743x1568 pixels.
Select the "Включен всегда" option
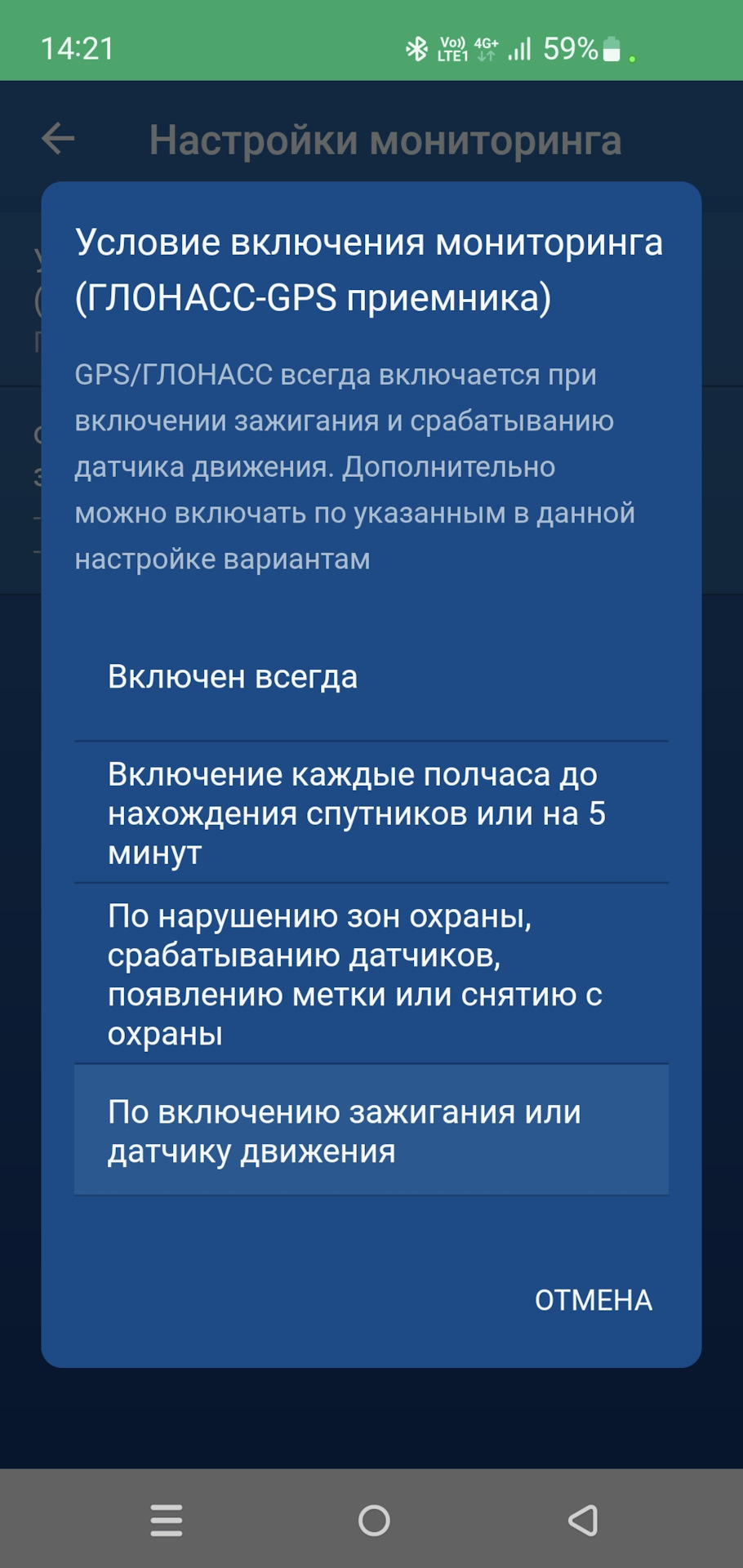pos(371,678)
